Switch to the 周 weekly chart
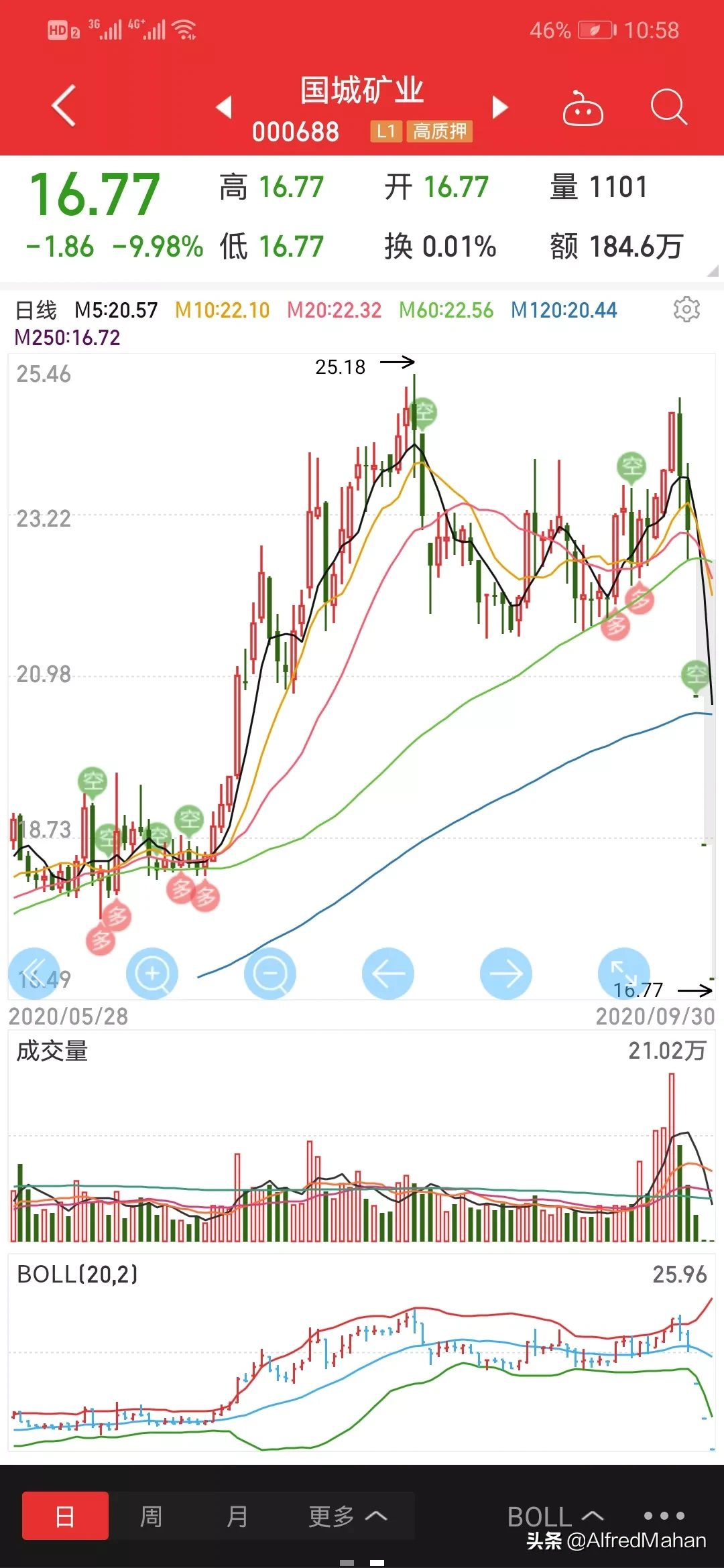This screenshot has height=1568, width=724. click(x=151, y=1515)
